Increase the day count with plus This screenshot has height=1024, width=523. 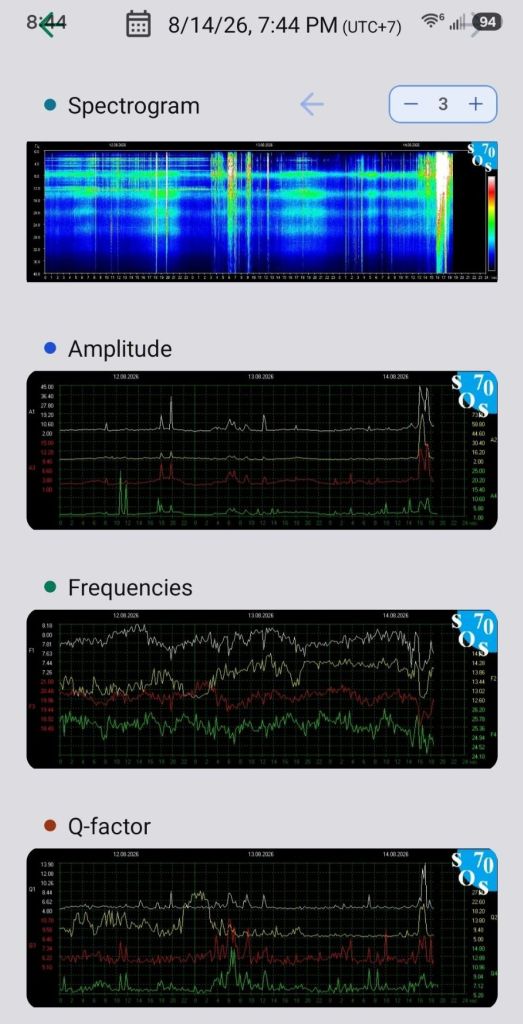click(476, 104)
